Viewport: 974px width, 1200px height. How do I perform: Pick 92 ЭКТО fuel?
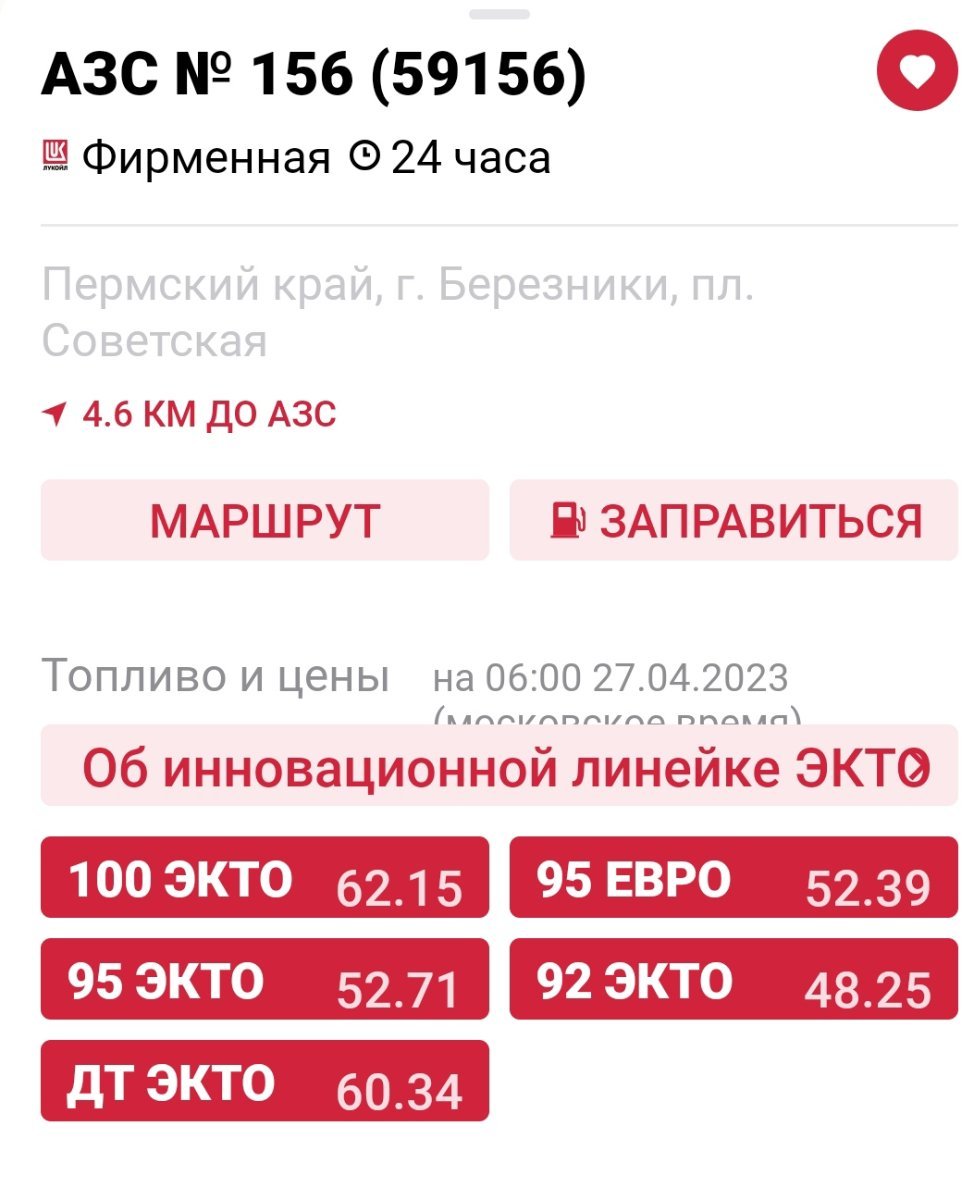coord(734,980)
